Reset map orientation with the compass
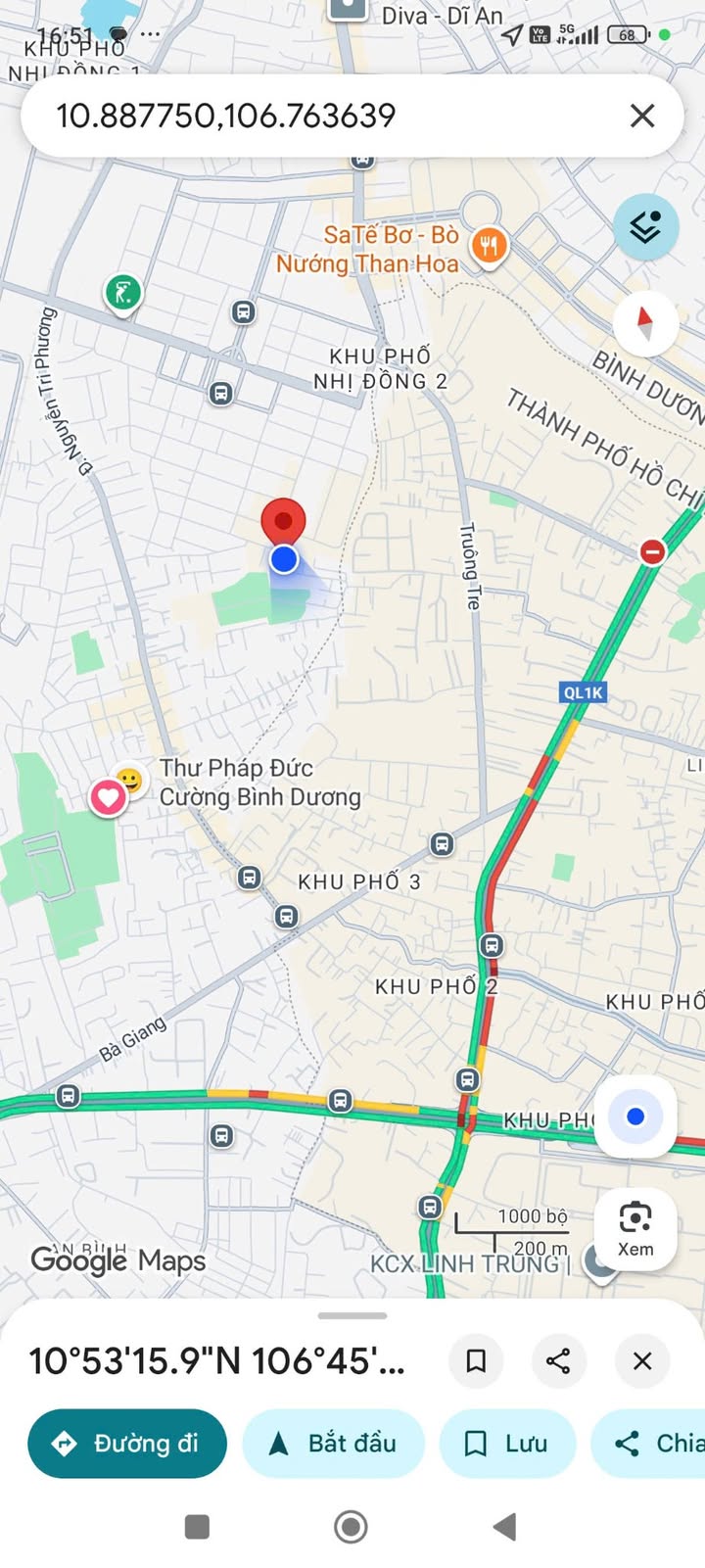This screenshot has height=1568, width=705. click(x=644, y=322)
